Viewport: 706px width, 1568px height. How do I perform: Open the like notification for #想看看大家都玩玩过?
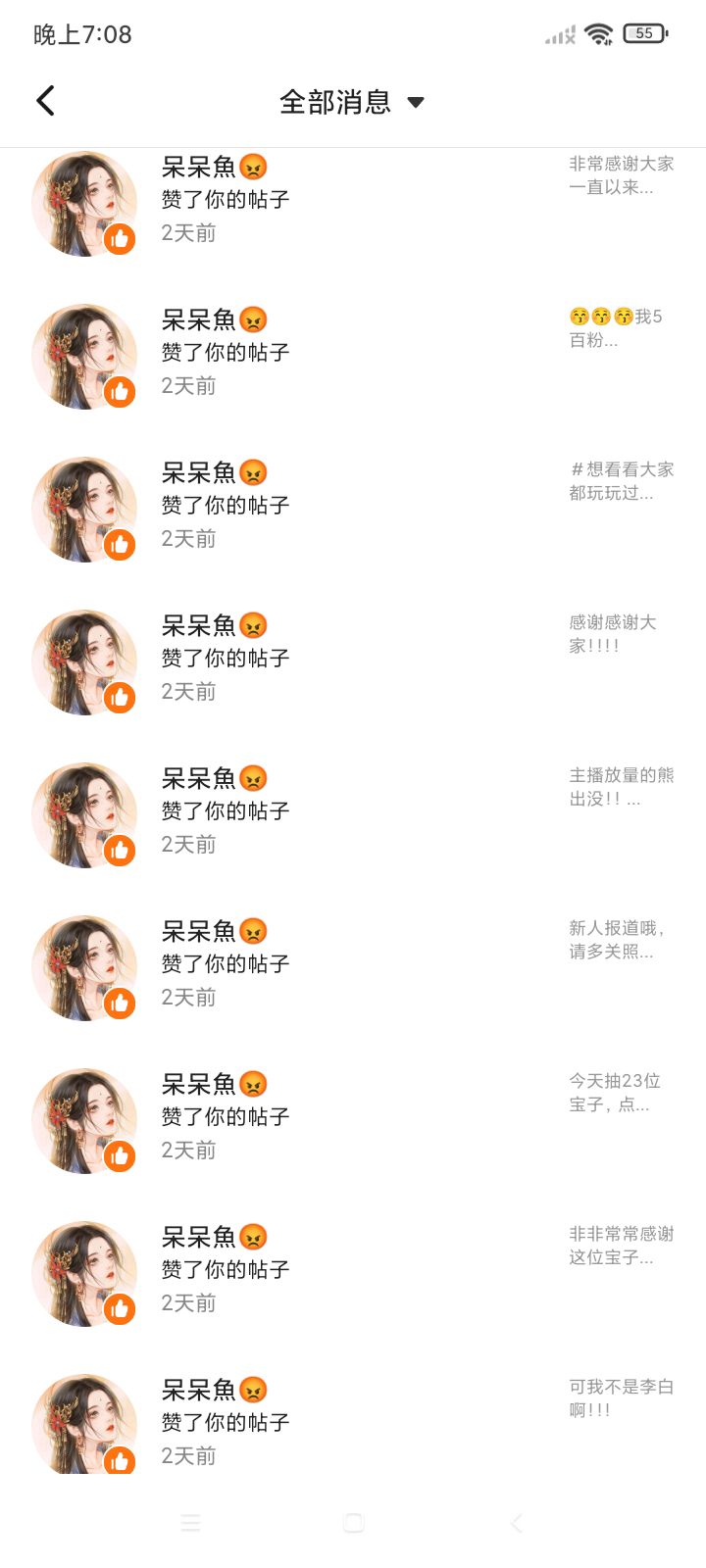click(353, 506)
